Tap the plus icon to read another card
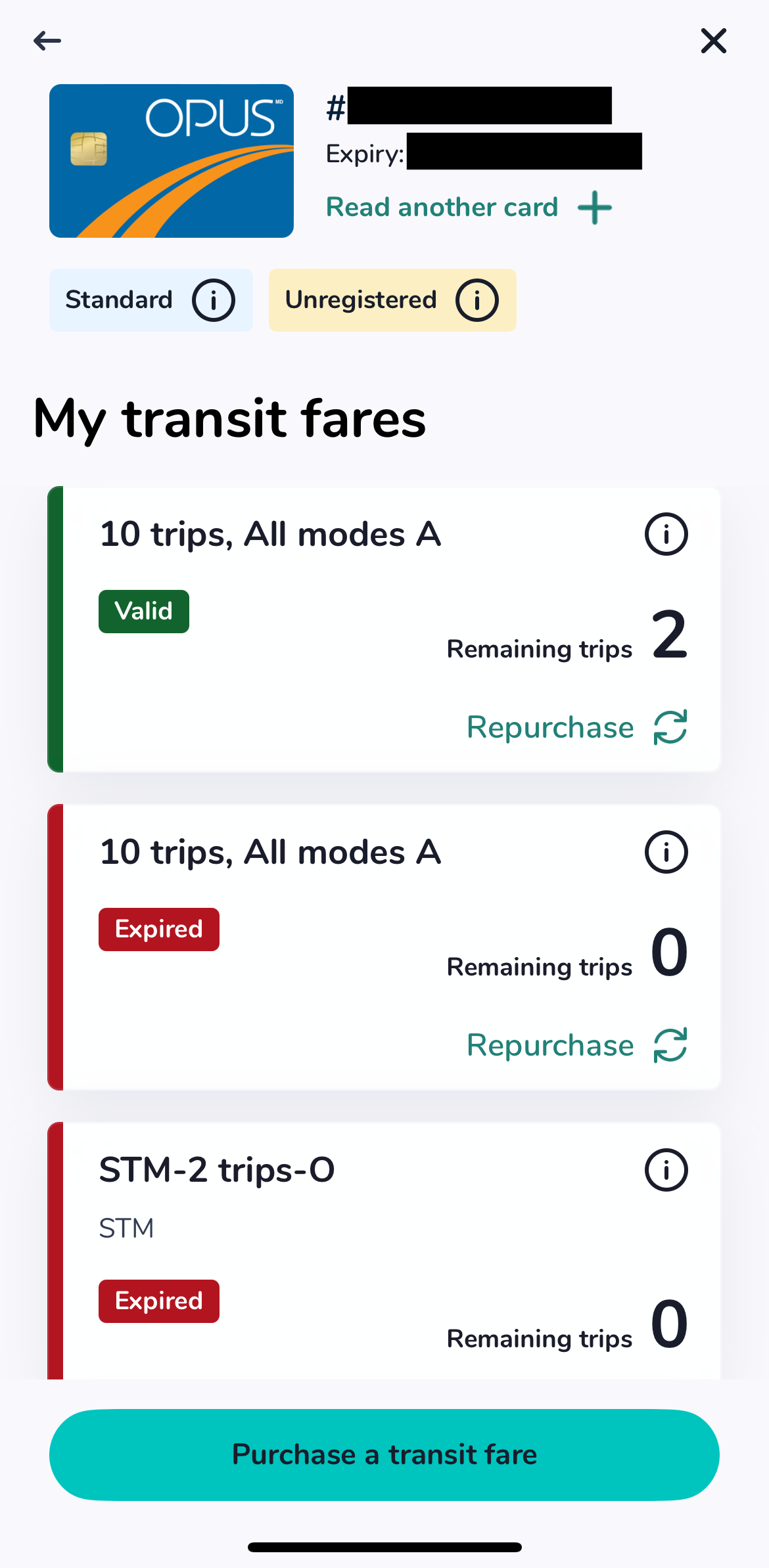Image resolution: width=769 pixels, height=1568 pixels. point(595,207)
